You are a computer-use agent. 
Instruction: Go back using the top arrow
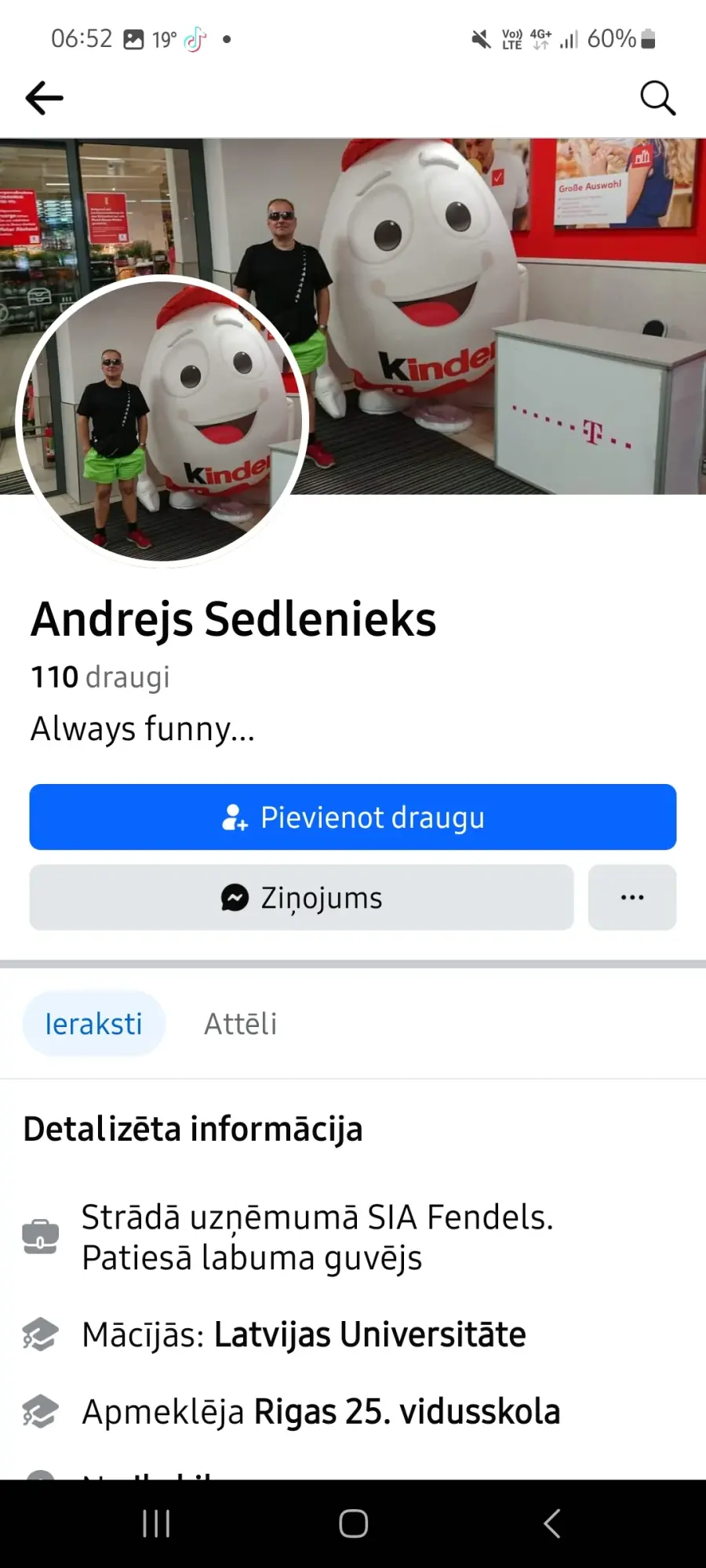coord(44,99)
